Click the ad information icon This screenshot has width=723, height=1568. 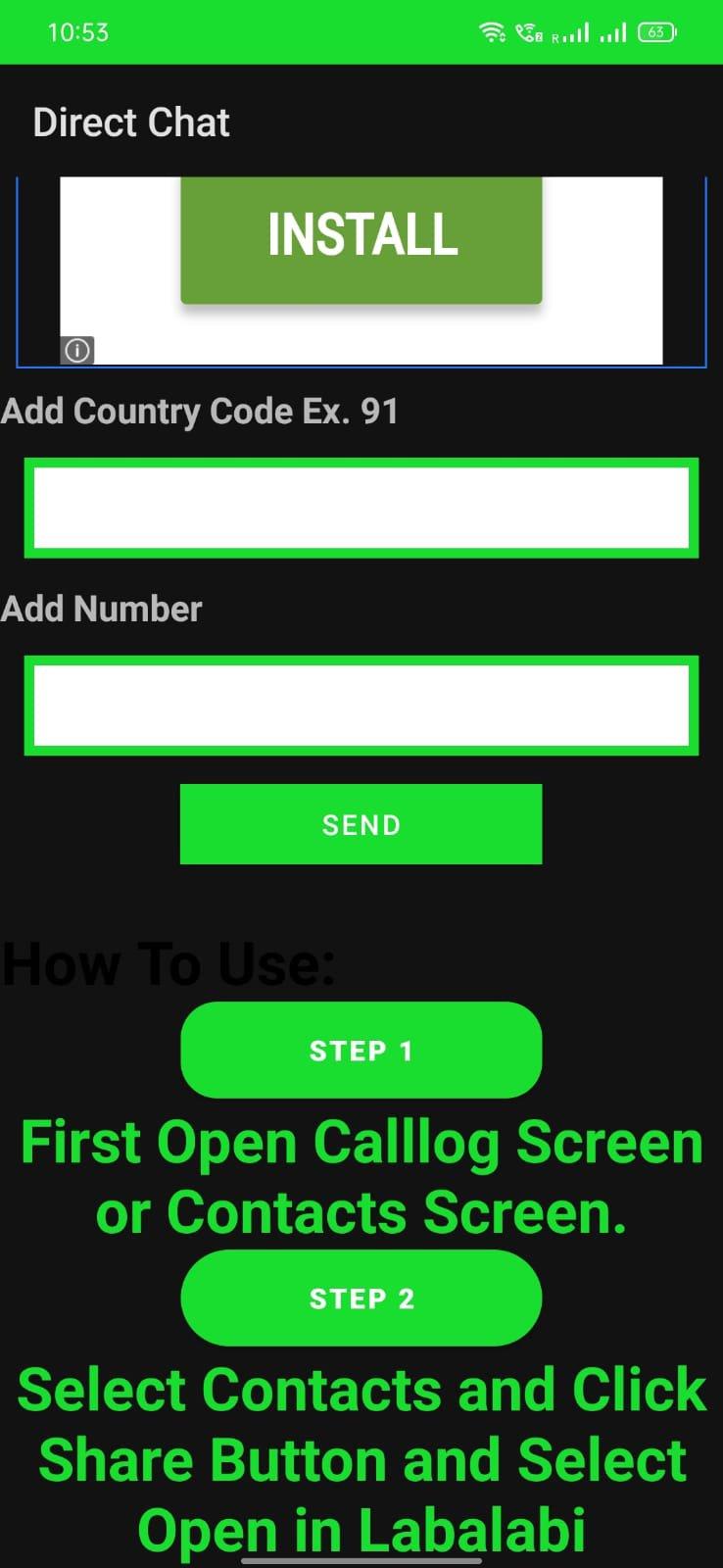(x=76, y=350)
